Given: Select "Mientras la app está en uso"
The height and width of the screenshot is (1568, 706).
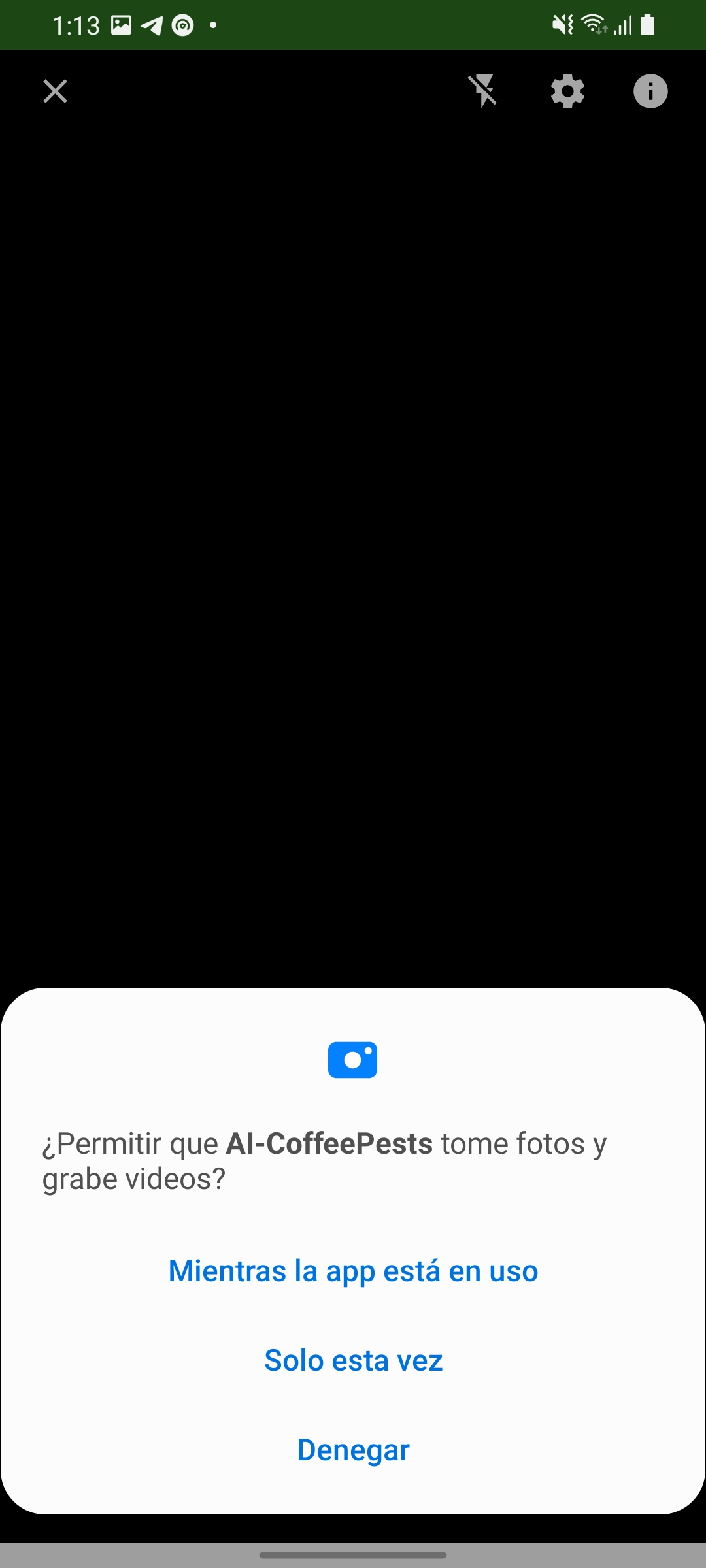Looking at the screenshot, I should (x=353, y=1271).
